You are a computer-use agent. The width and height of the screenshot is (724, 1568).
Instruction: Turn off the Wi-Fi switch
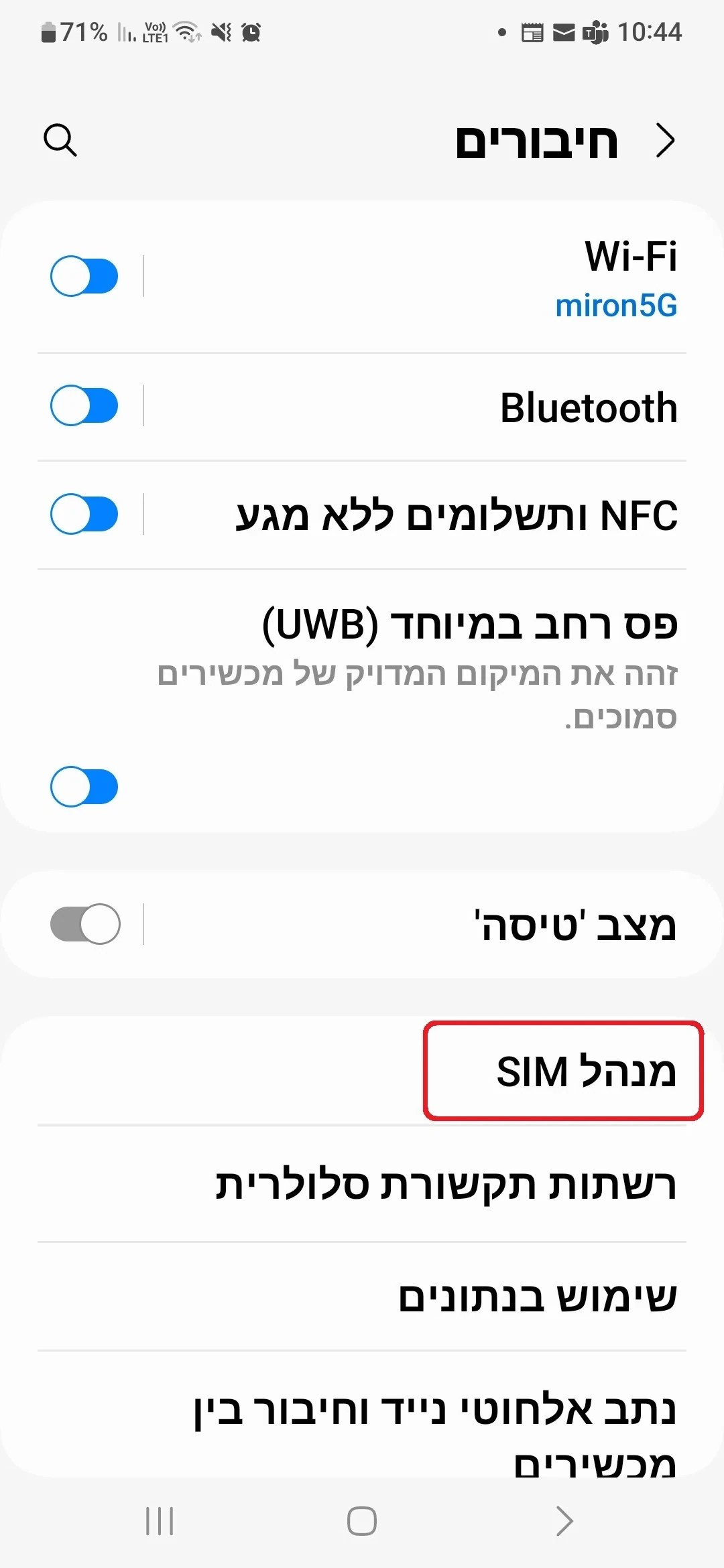tap(84, 276)
